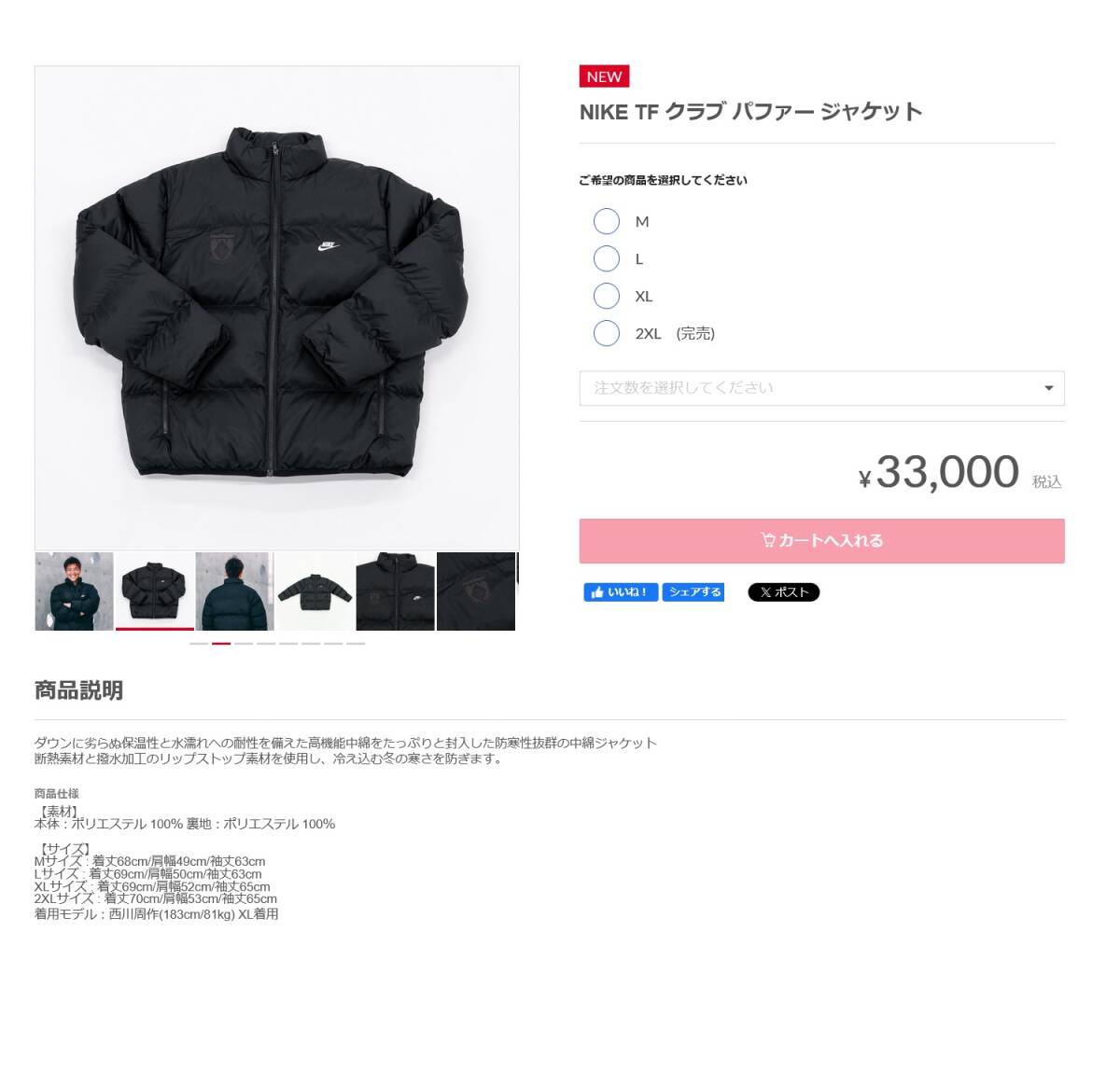The image size is (1120, 1071).
Task: View thumbnail of model wearing jacket
Action: tap(74, 591)
